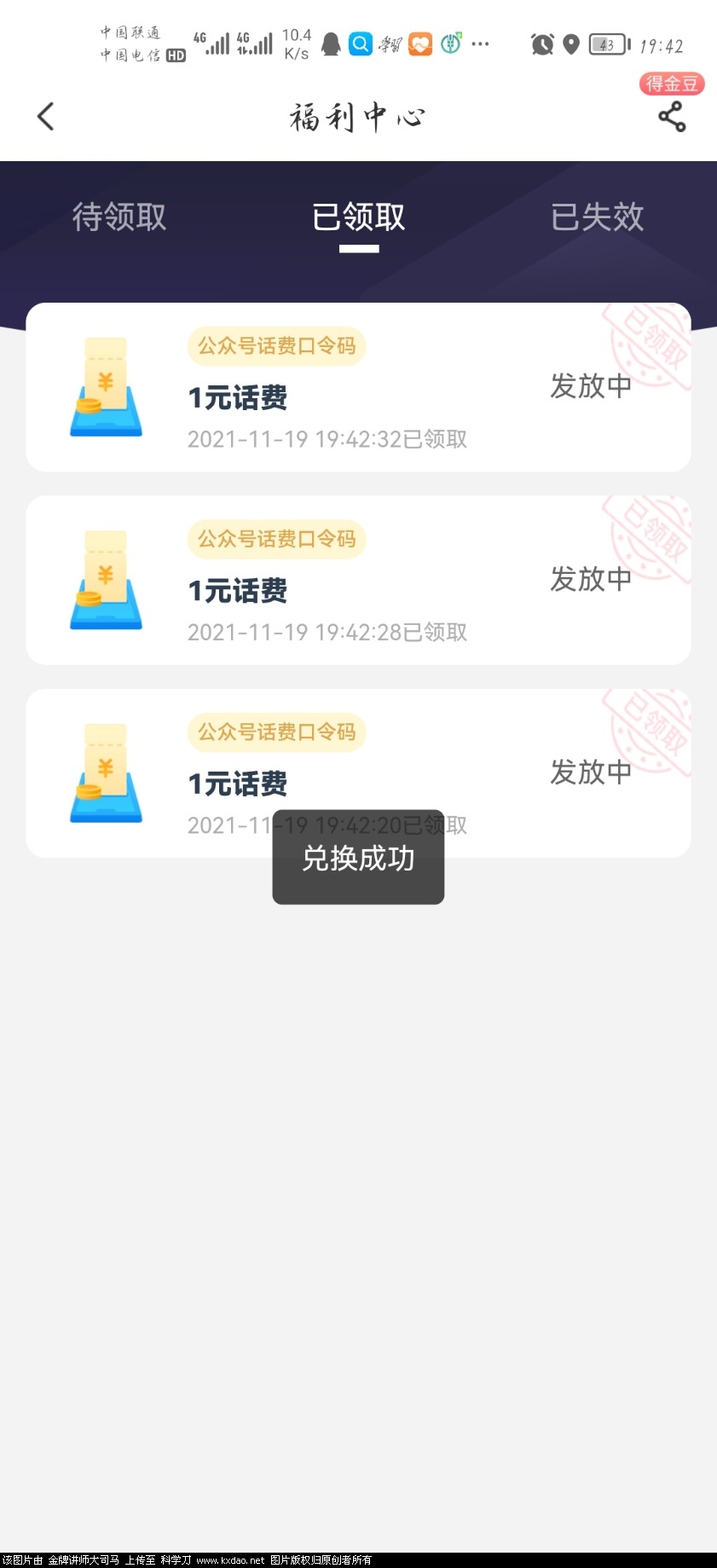The width and height of the screenshot is (717, 1568).
Task: Tap the 得金豆 badge button
Action: click(x=672, y=84)
